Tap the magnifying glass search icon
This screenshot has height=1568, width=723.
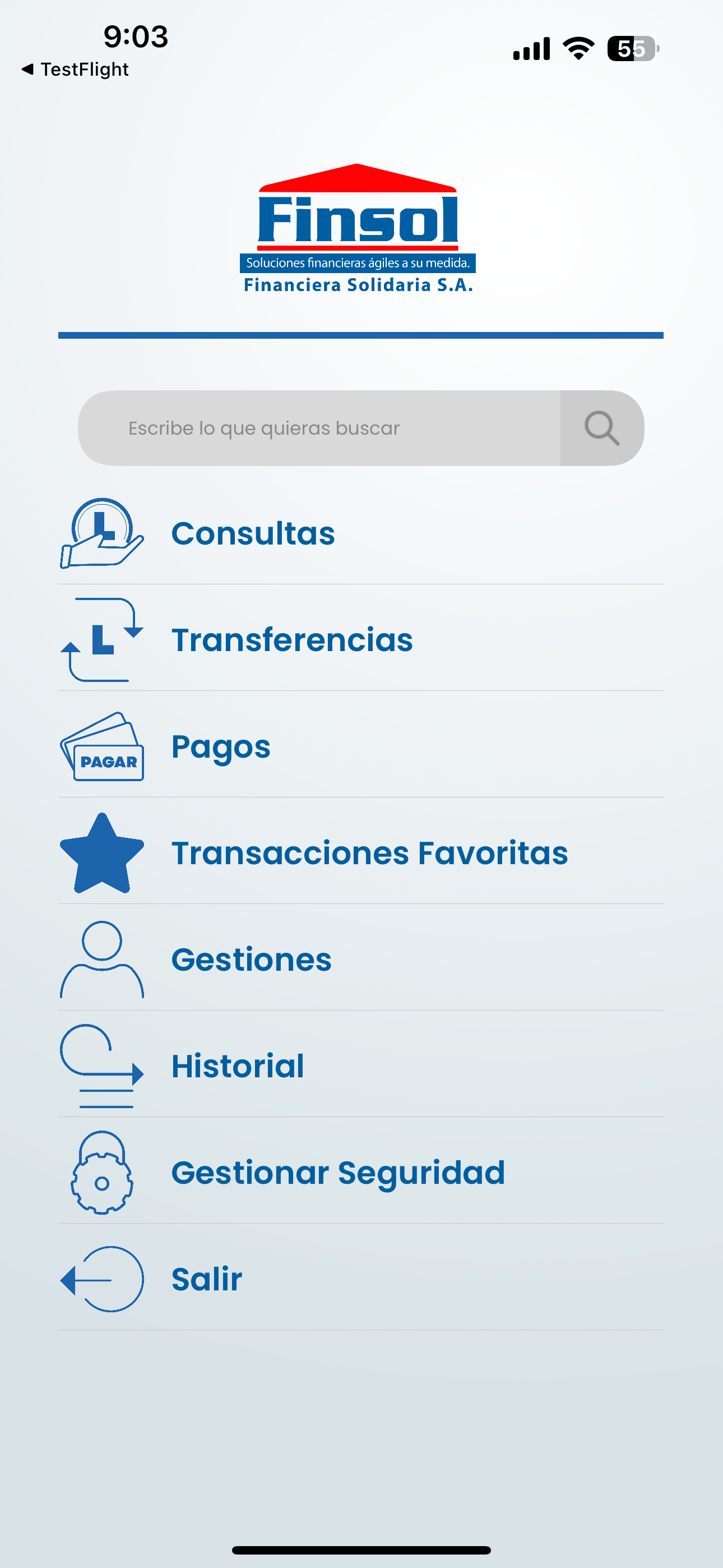point(602,428)
